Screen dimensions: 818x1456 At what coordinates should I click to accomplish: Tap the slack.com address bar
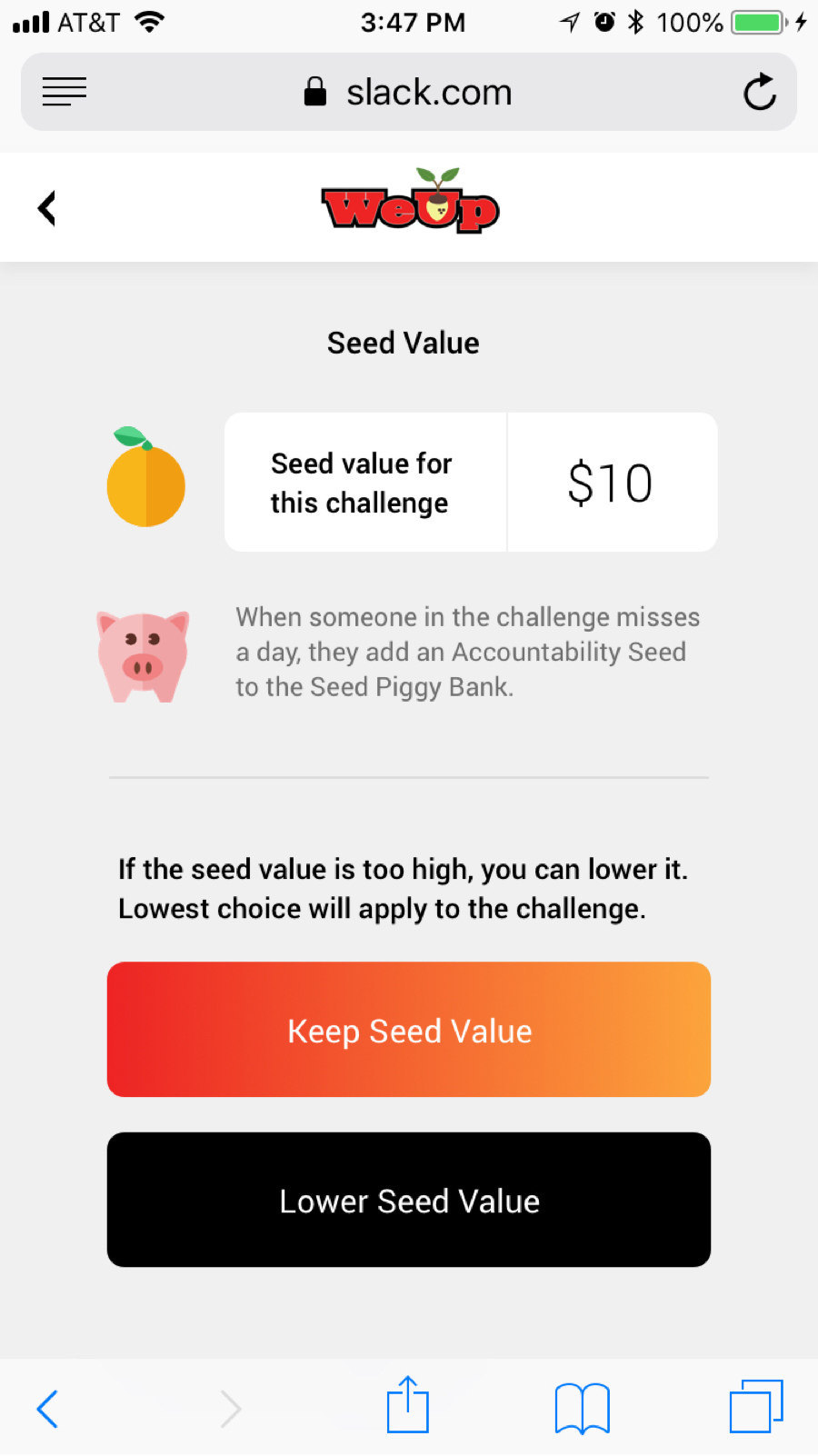click(x=409, y=92)
